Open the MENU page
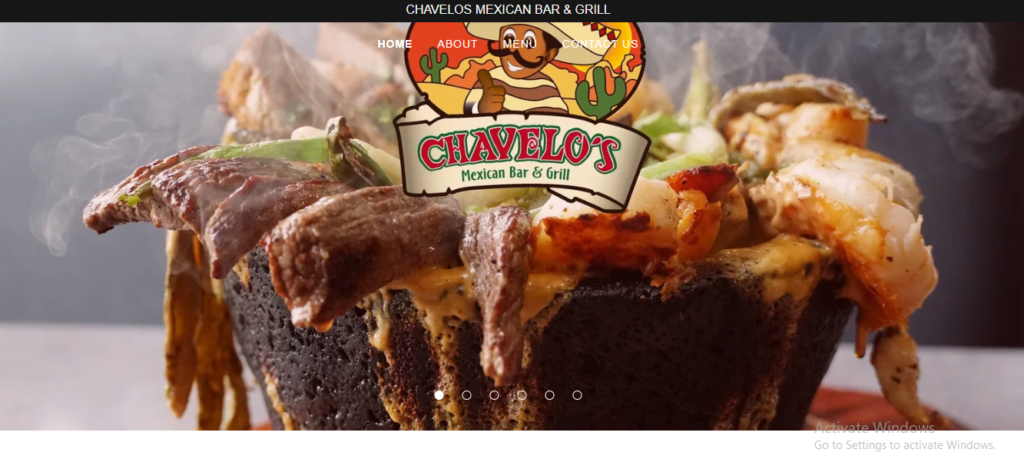1024x469 pixels. [x=519, y=44]
